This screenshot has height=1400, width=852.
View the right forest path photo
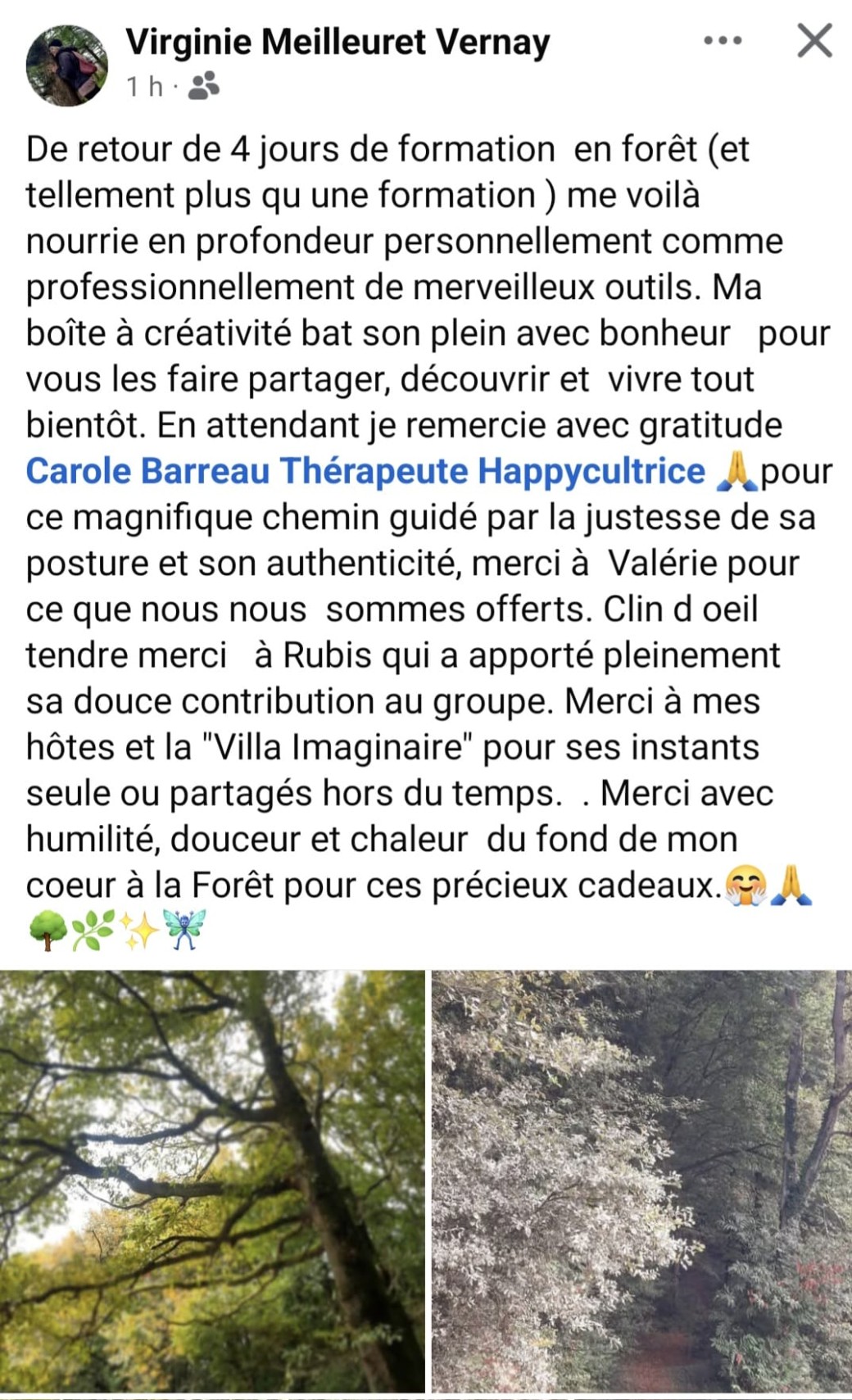(x=641, y=1180)
